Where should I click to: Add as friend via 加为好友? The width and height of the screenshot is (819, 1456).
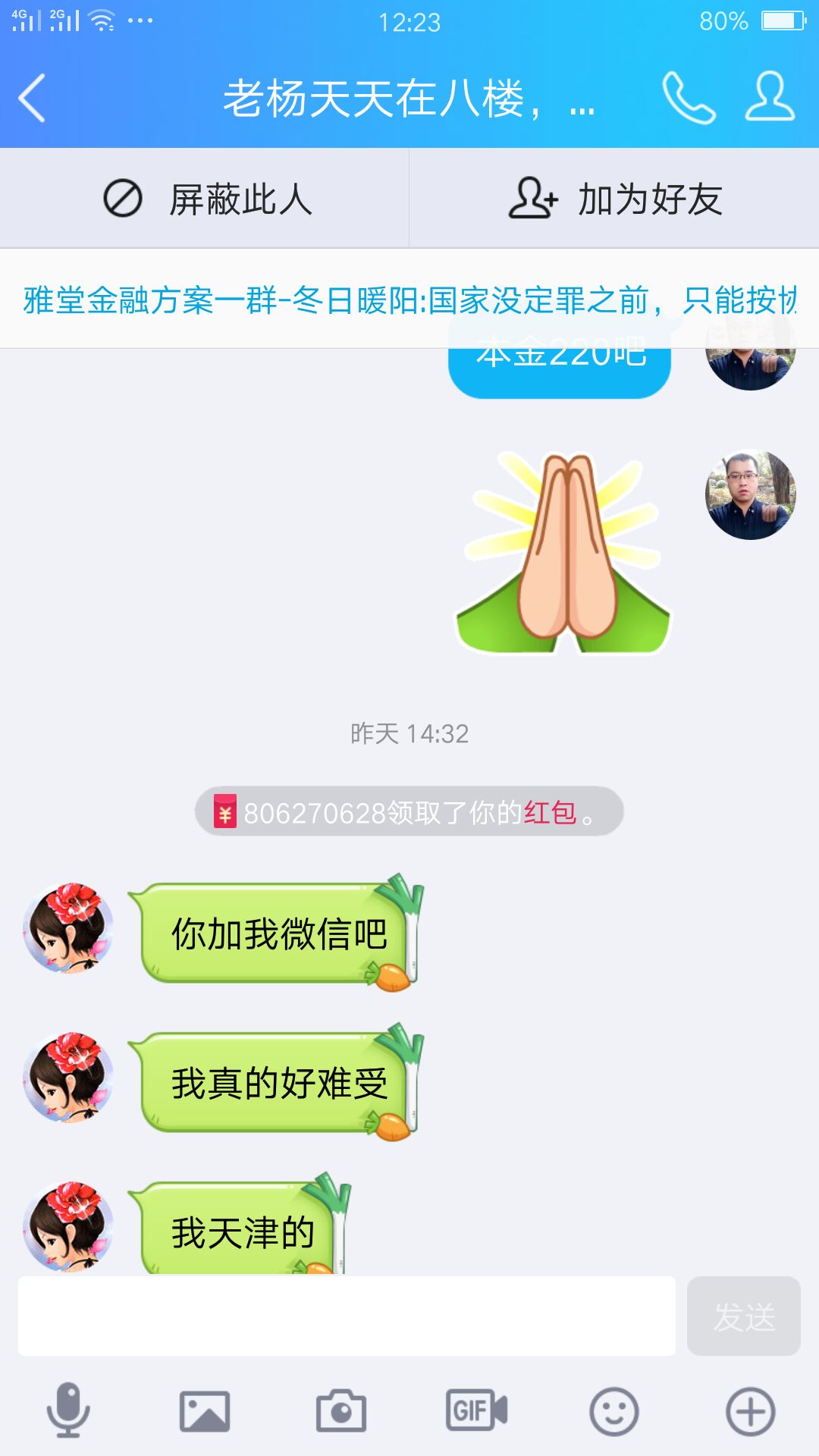(614, 199)
